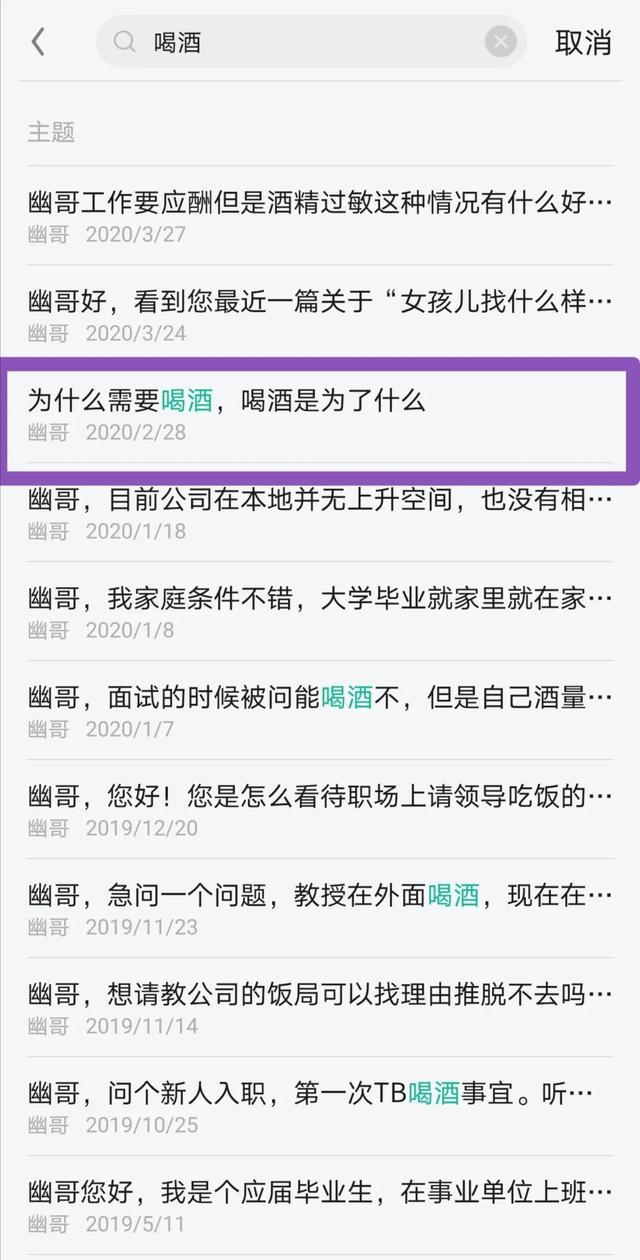Go back using the top-left arrow
This screenshot has width=640, height=1260.
pos(38,42)
